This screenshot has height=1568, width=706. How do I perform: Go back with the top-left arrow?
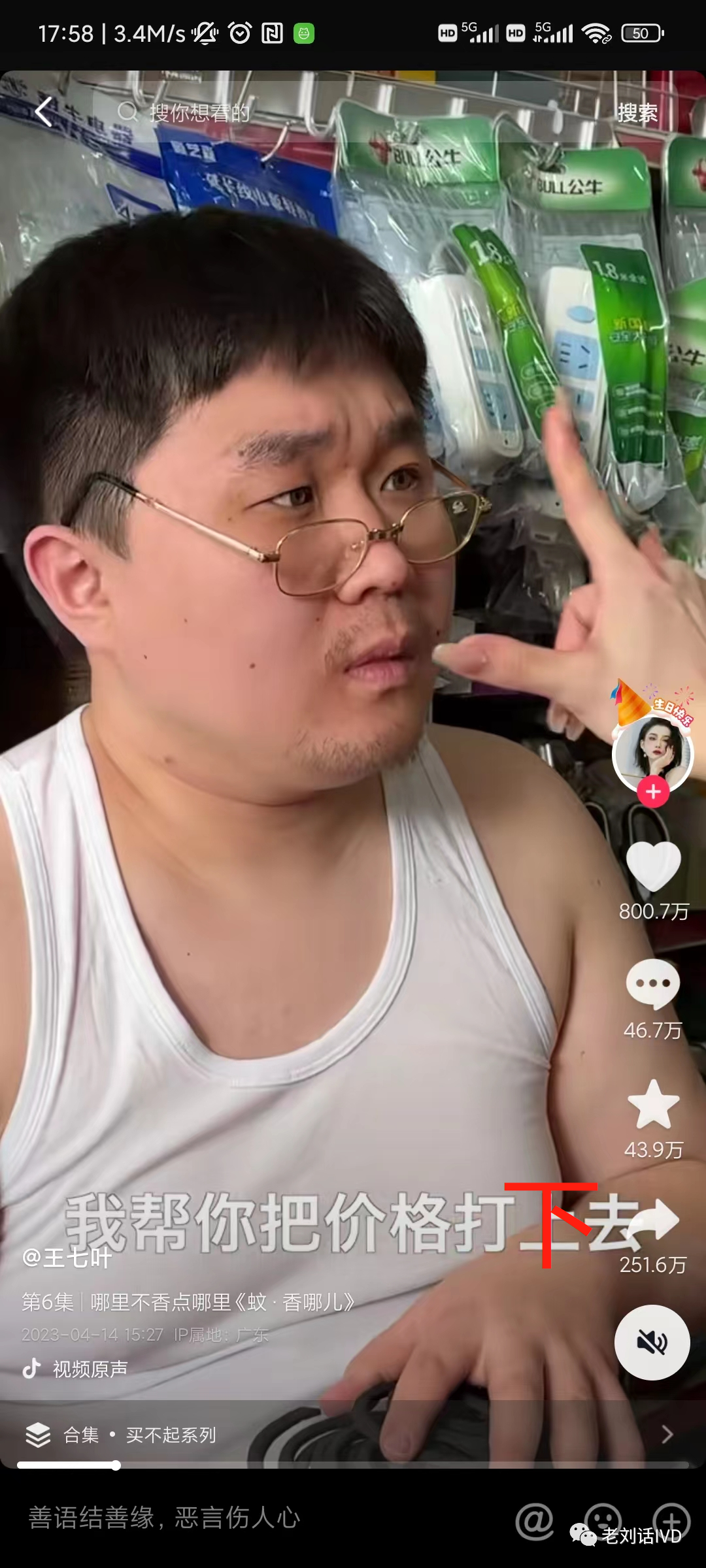[44, 112]
